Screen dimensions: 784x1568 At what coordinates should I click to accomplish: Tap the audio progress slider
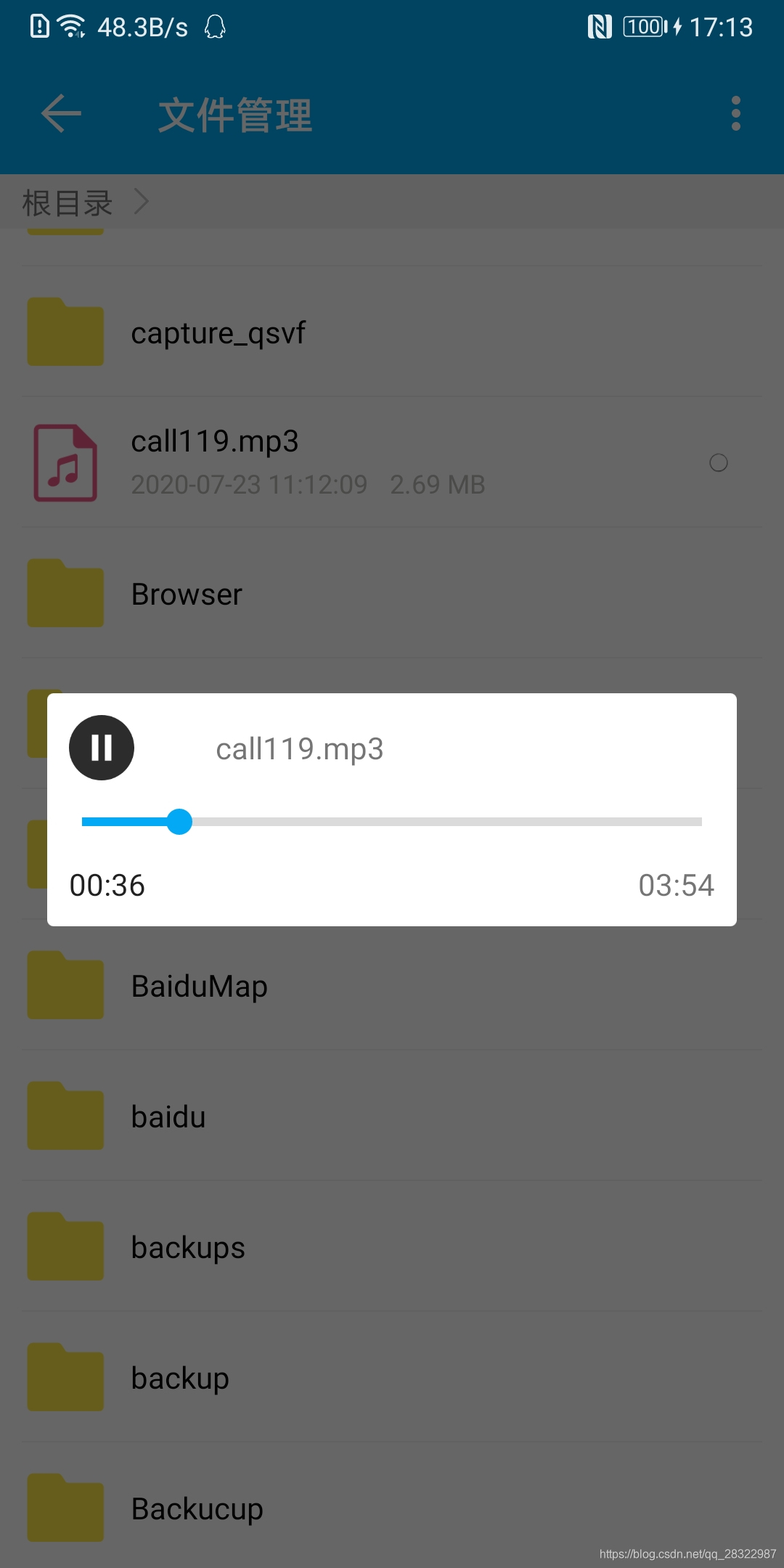tap(392, 822)
